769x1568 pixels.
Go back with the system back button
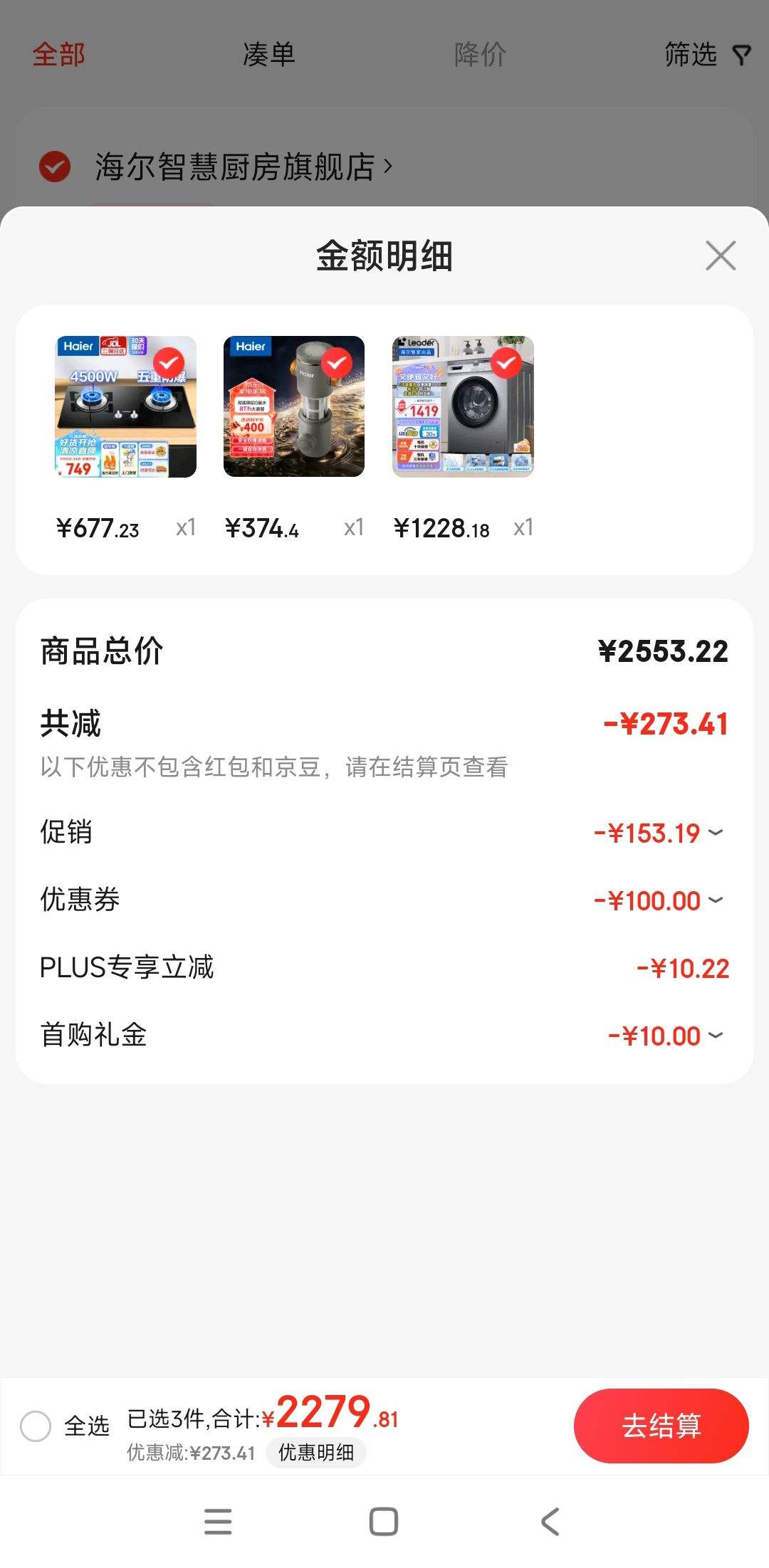point(550,1522)
